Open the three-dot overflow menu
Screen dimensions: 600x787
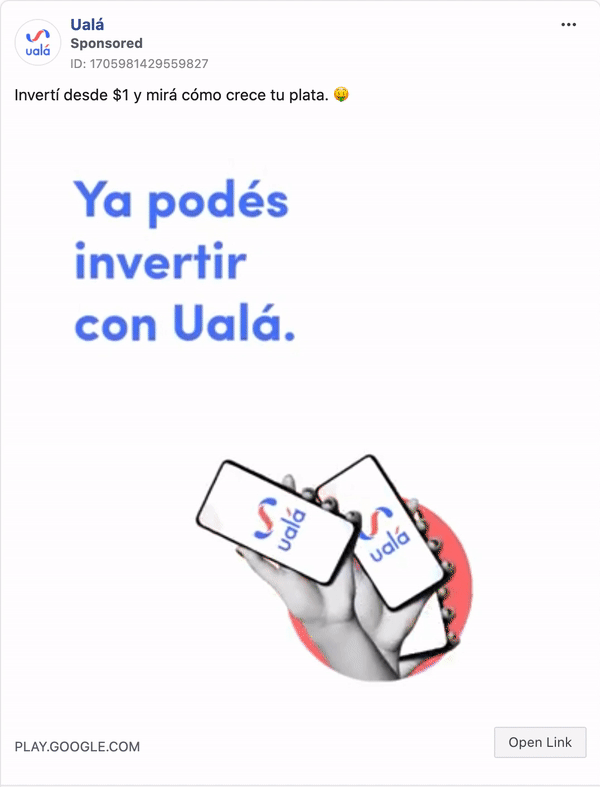pos(569,24)
